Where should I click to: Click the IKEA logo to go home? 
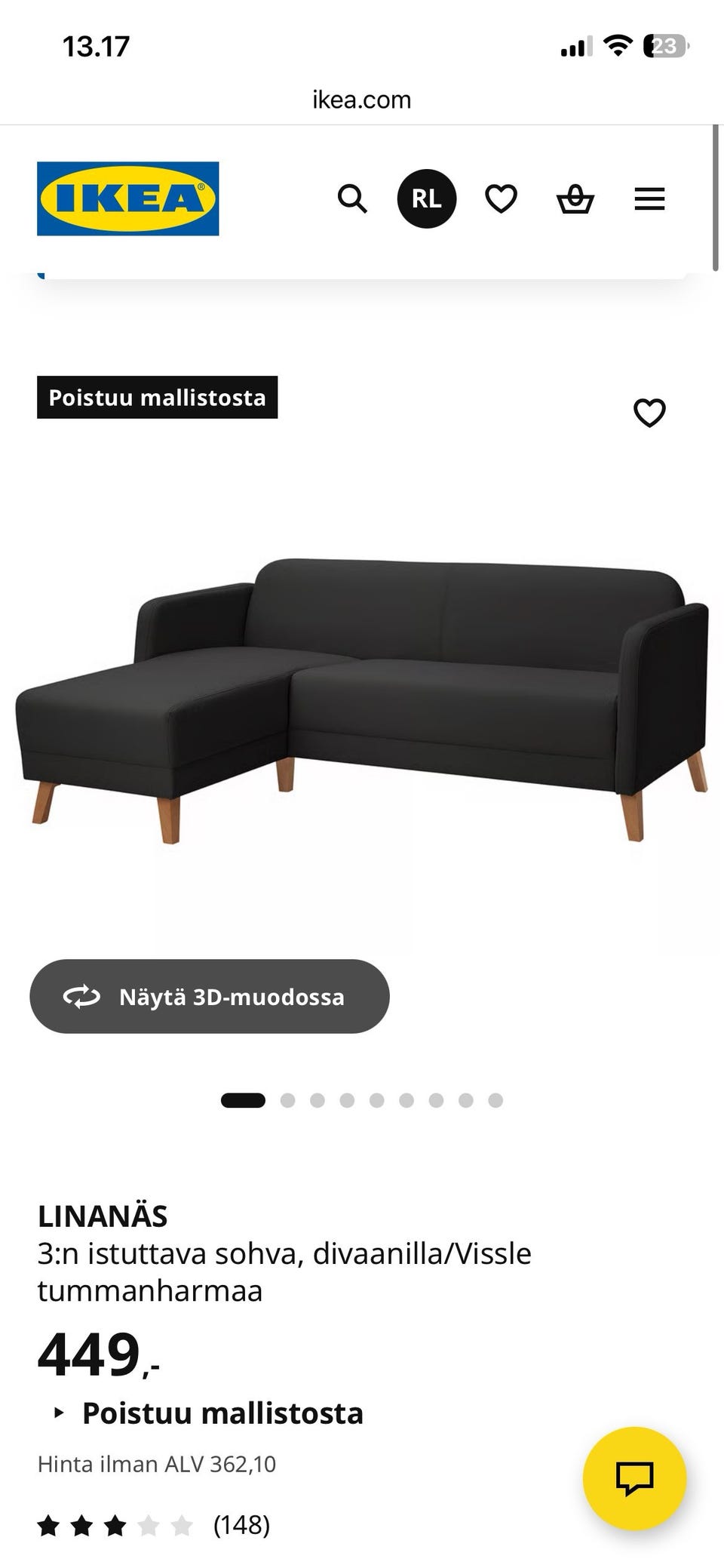click(127, 198)
